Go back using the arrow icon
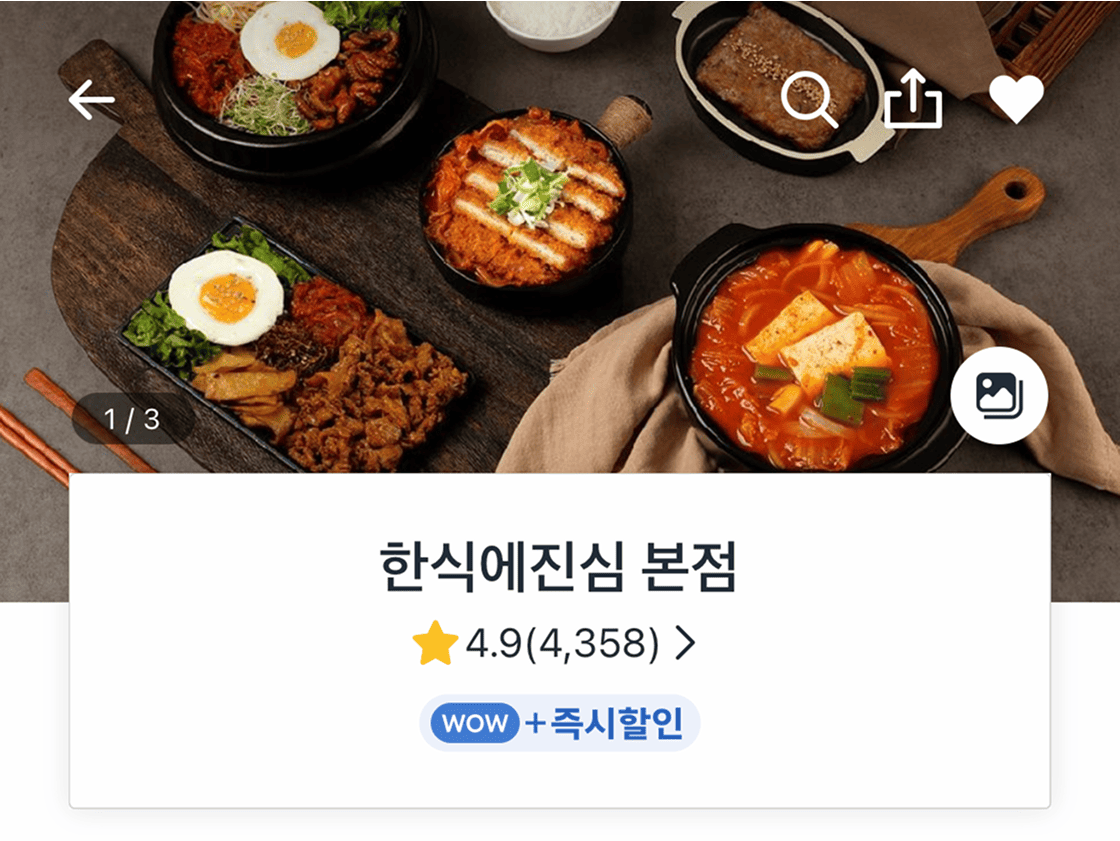 pos(92,100)
